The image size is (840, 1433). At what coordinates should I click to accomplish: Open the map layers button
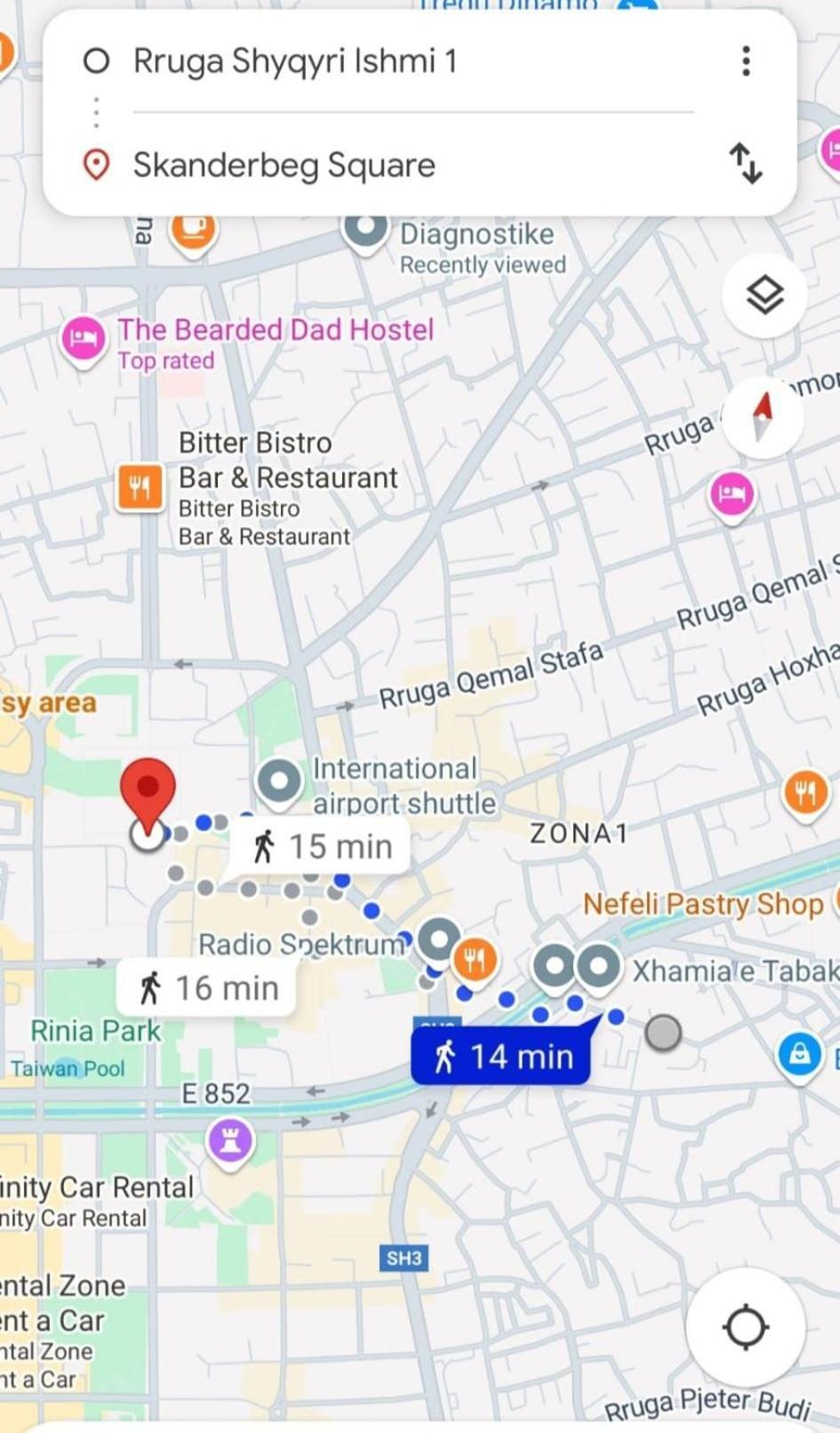tap(764, 295)
